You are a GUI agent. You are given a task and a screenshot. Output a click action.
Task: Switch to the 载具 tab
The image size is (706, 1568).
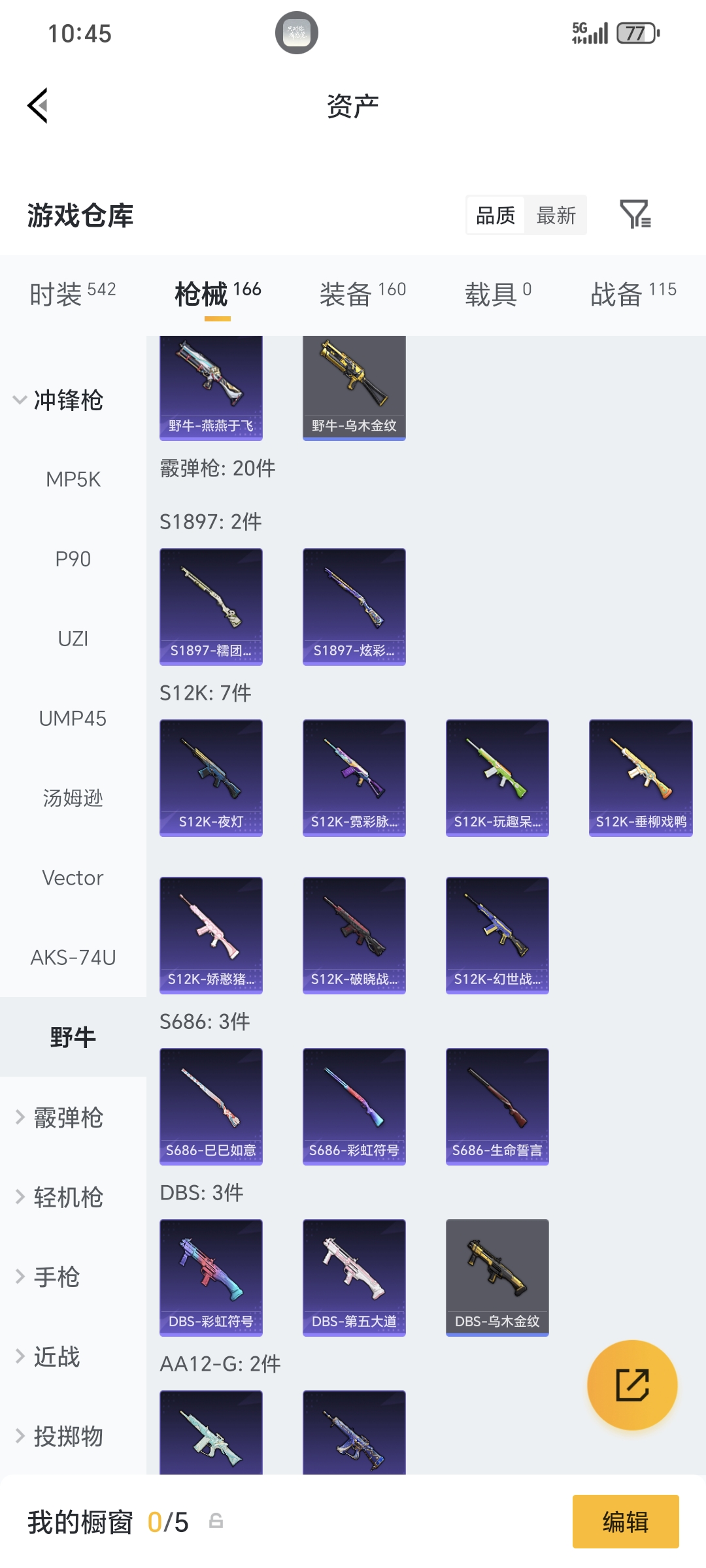pyautogui.click(x=498, y=294)
